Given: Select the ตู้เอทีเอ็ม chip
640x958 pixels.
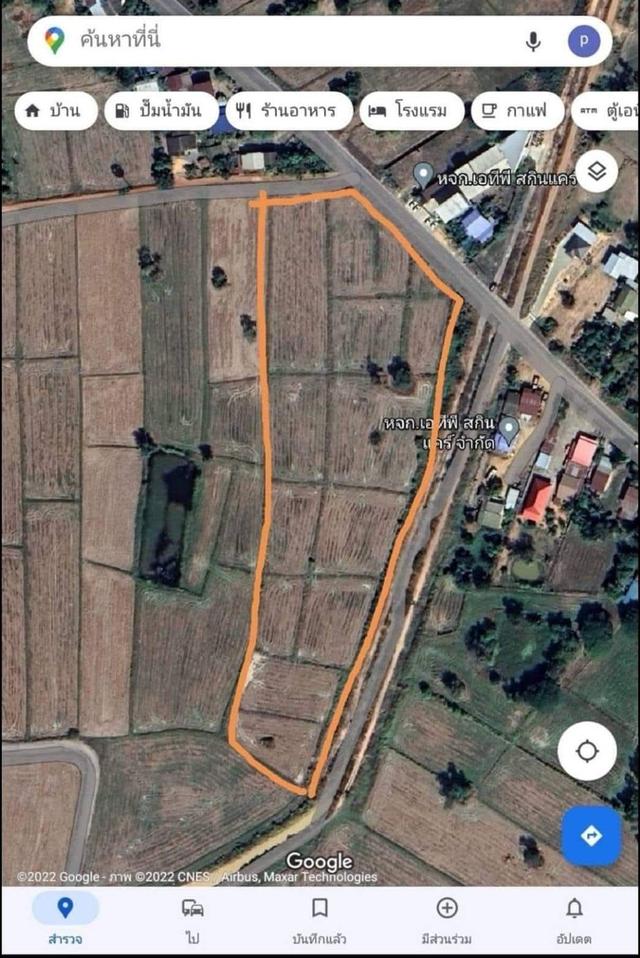Looking at the screenshot, I should pos(608,111).
